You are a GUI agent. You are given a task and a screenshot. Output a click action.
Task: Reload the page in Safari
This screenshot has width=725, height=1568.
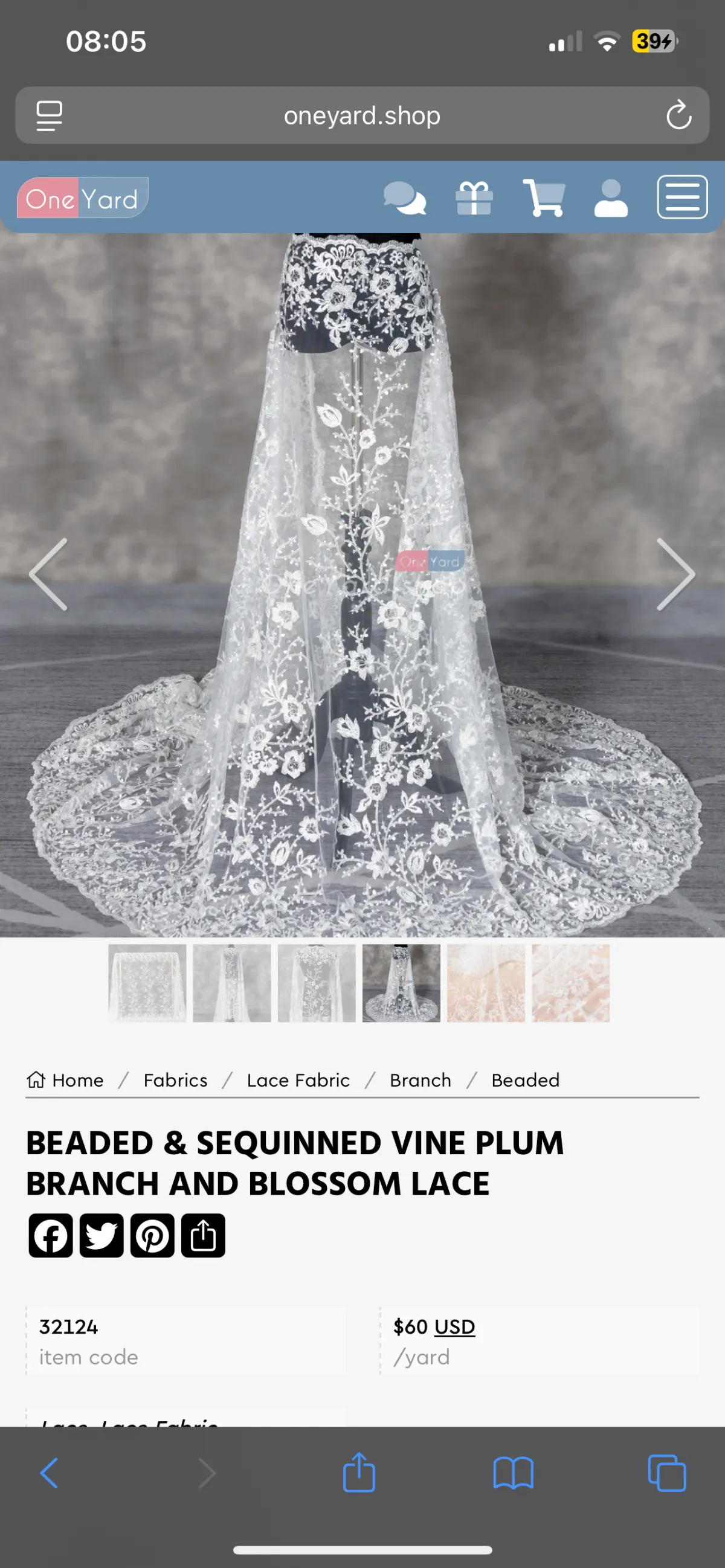tap(678, 115)
